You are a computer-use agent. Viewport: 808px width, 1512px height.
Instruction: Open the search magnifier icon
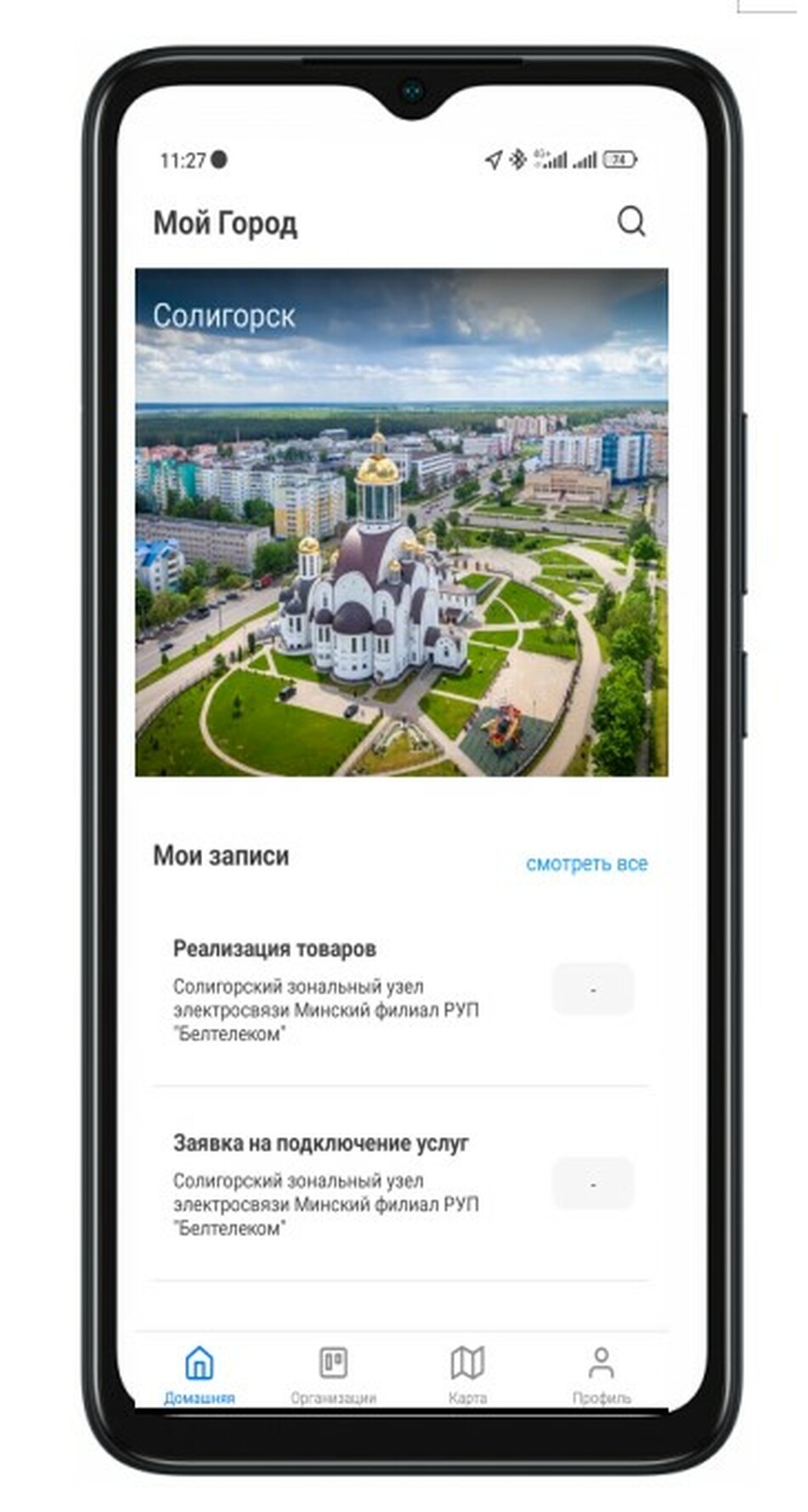tap(630, 222)
